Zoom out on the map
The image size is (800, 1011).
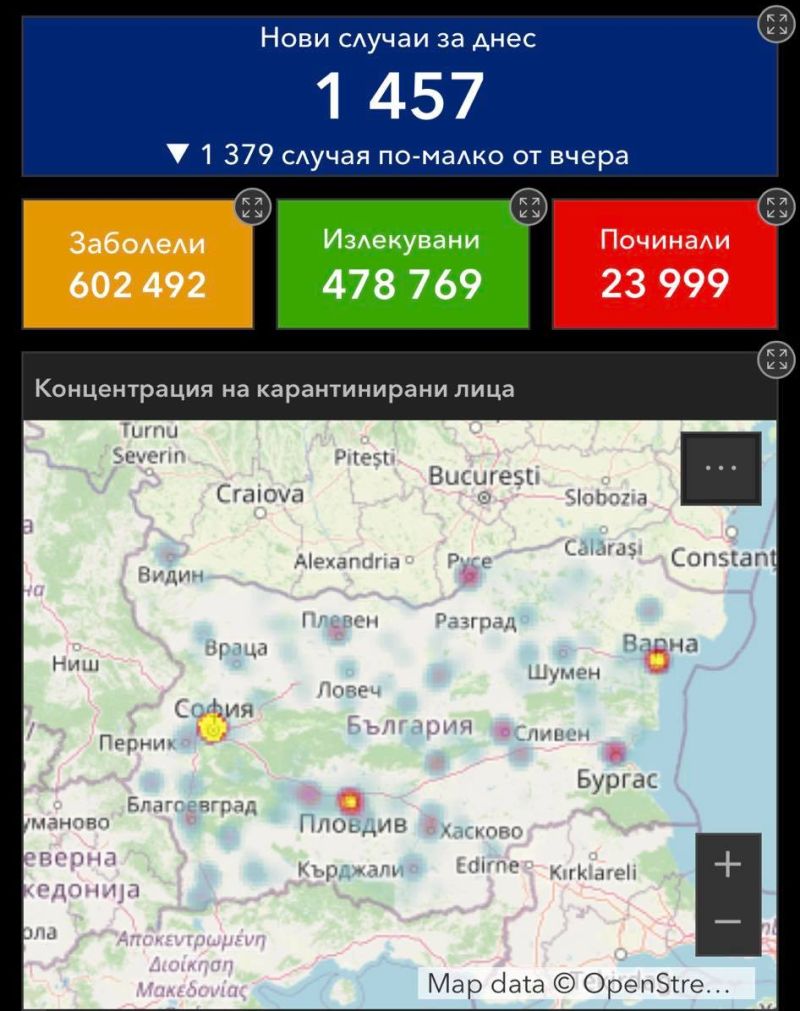[x=728, y=922]
